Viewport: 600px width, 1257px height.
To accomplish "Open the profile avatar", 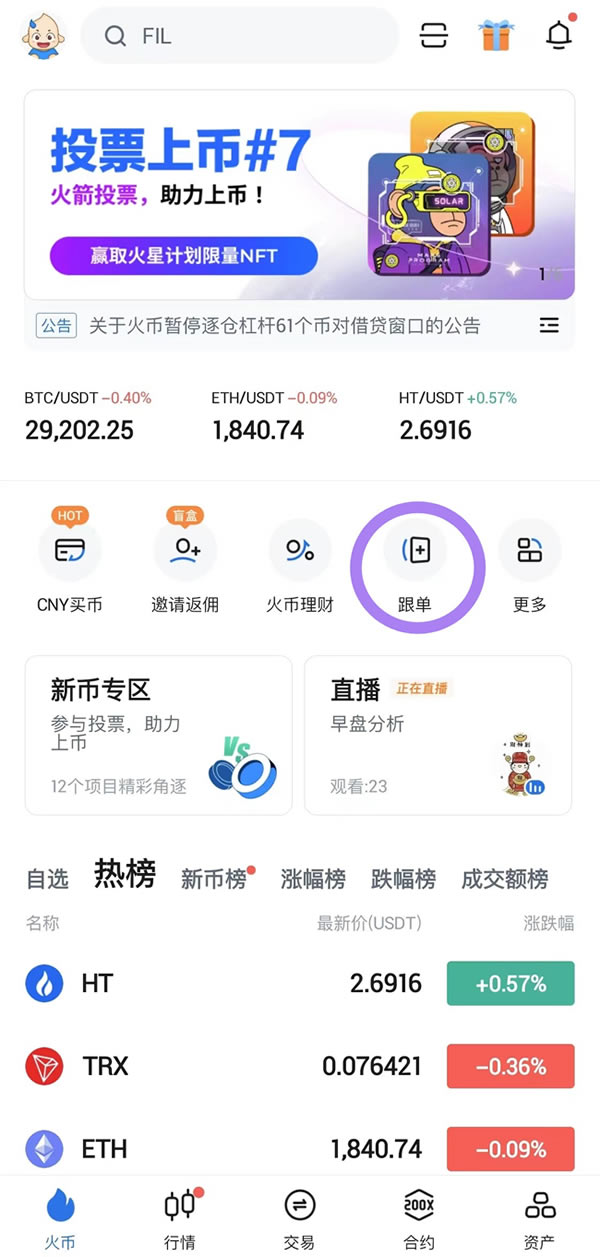I will [x=39, y=36].
